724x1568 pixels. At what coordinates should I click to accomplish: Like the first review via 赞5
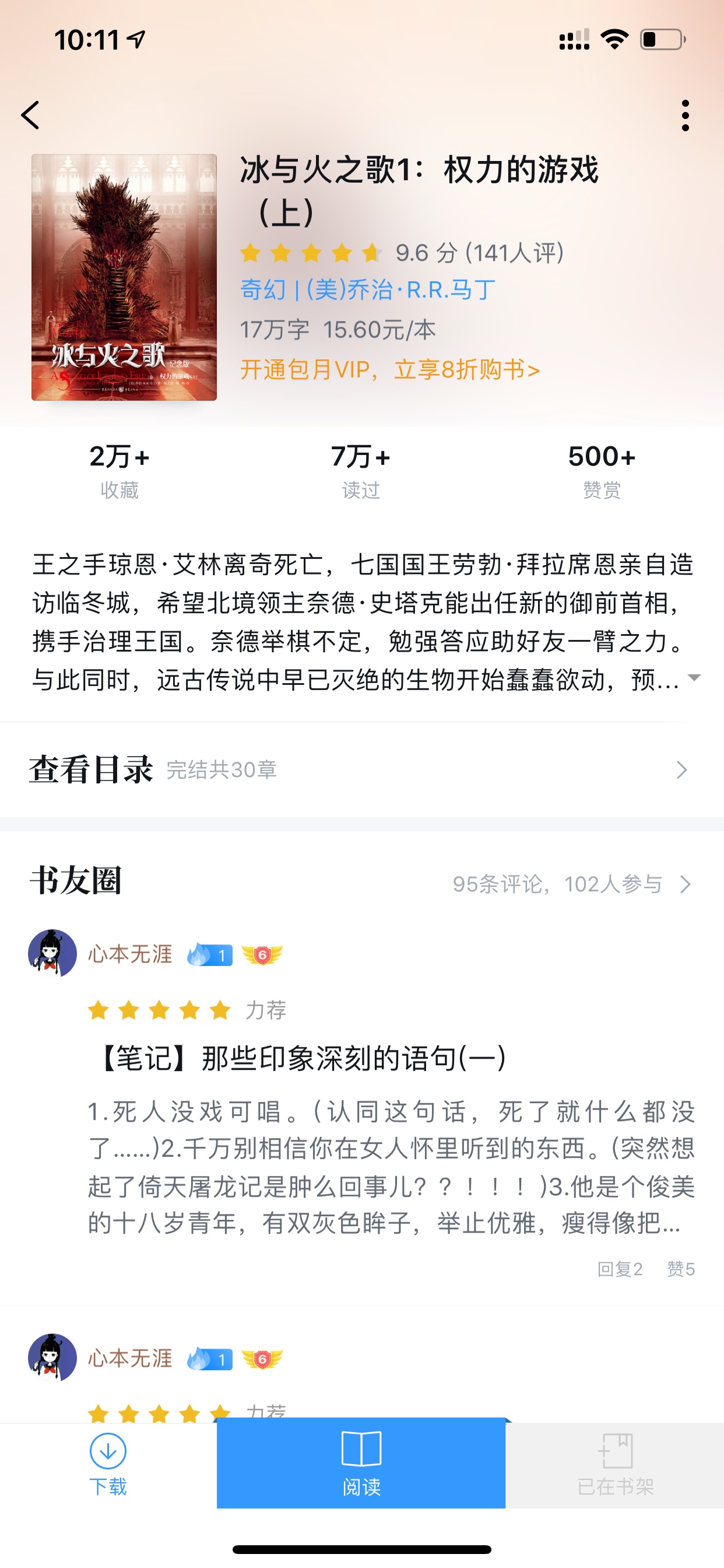(681, 1269)
